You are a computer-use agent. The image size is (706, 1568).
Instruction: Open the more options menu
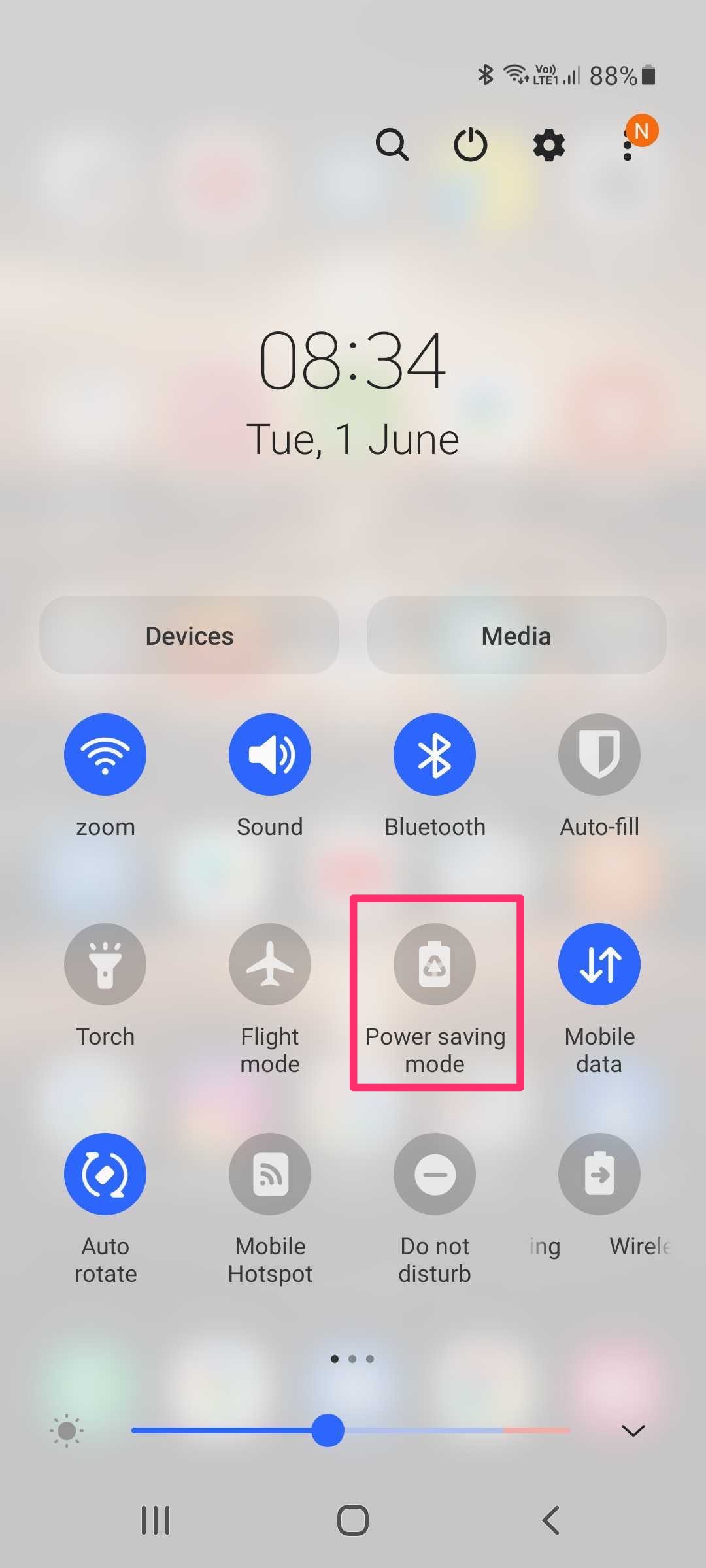628,144
